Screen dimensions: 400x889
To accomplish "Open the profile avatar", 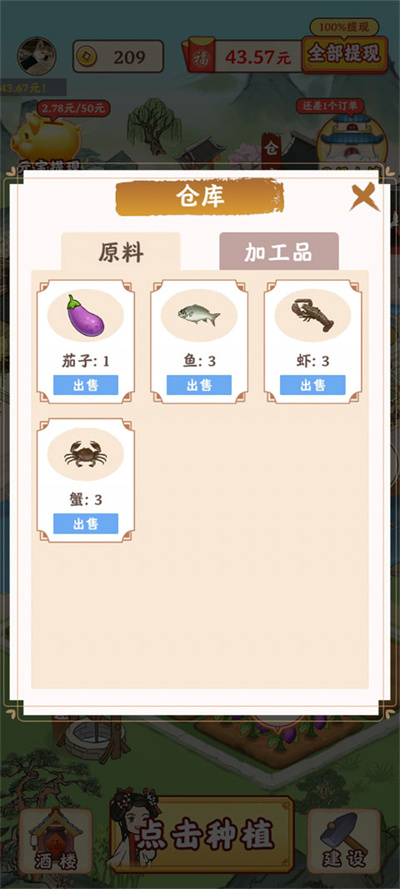I will [x=37, y=56].
